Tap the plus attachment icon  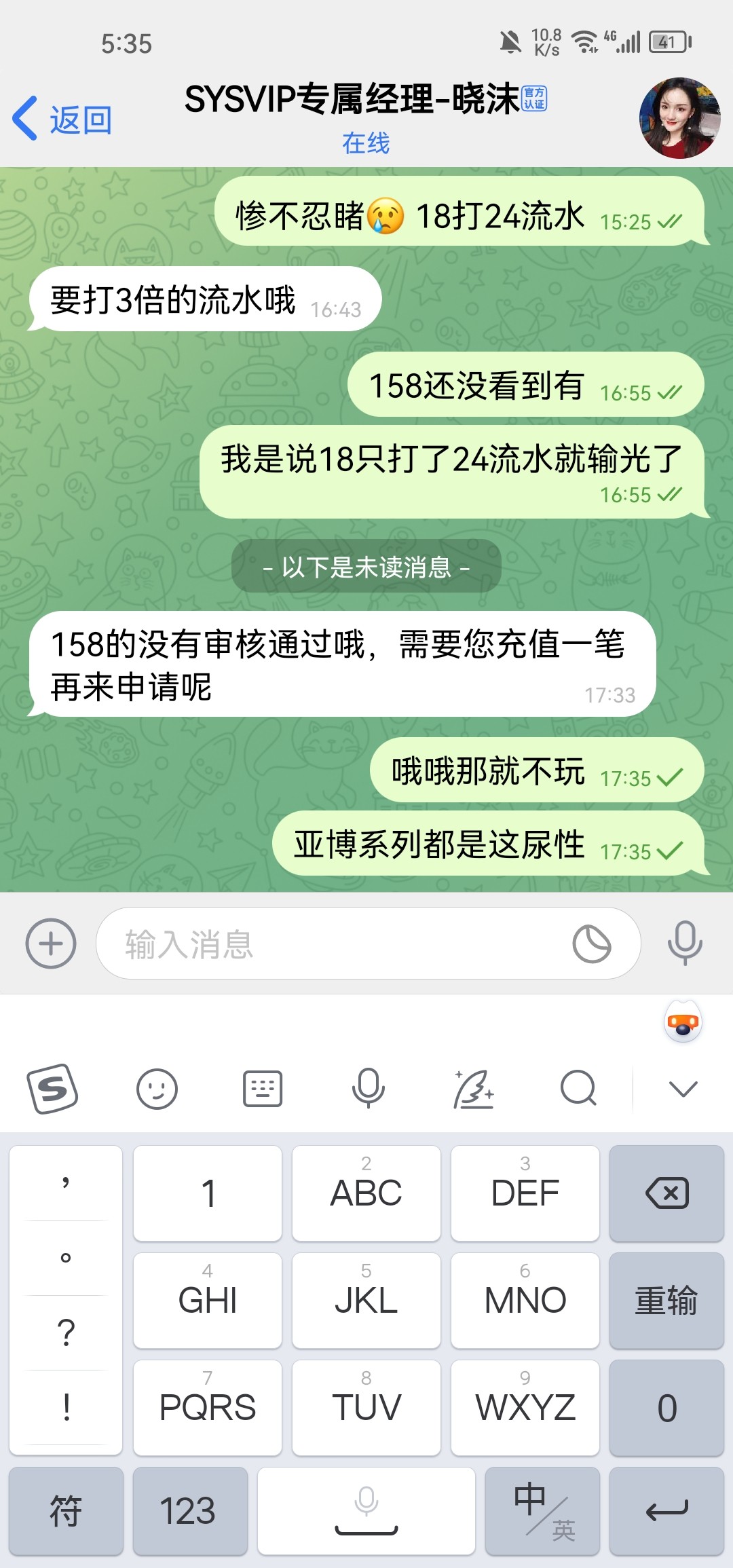(51, 944)
